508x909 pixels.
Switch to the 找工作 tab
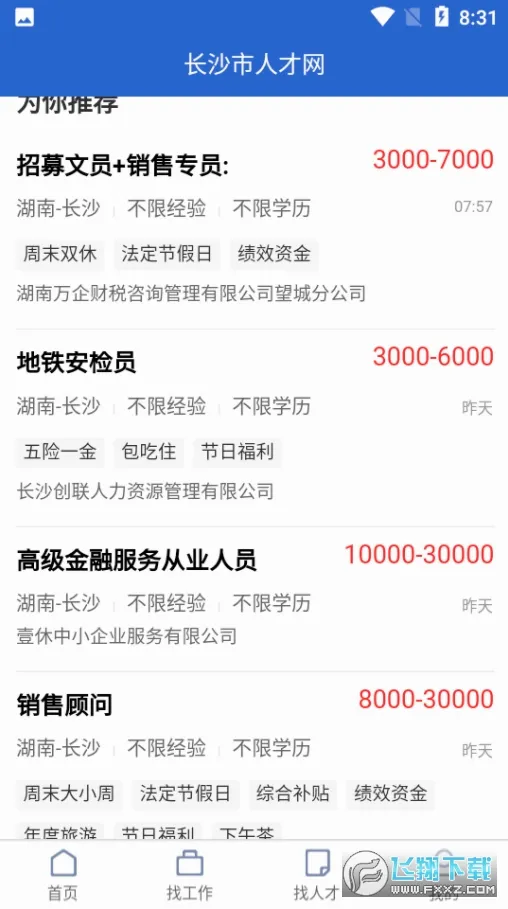tap(190, 875)
